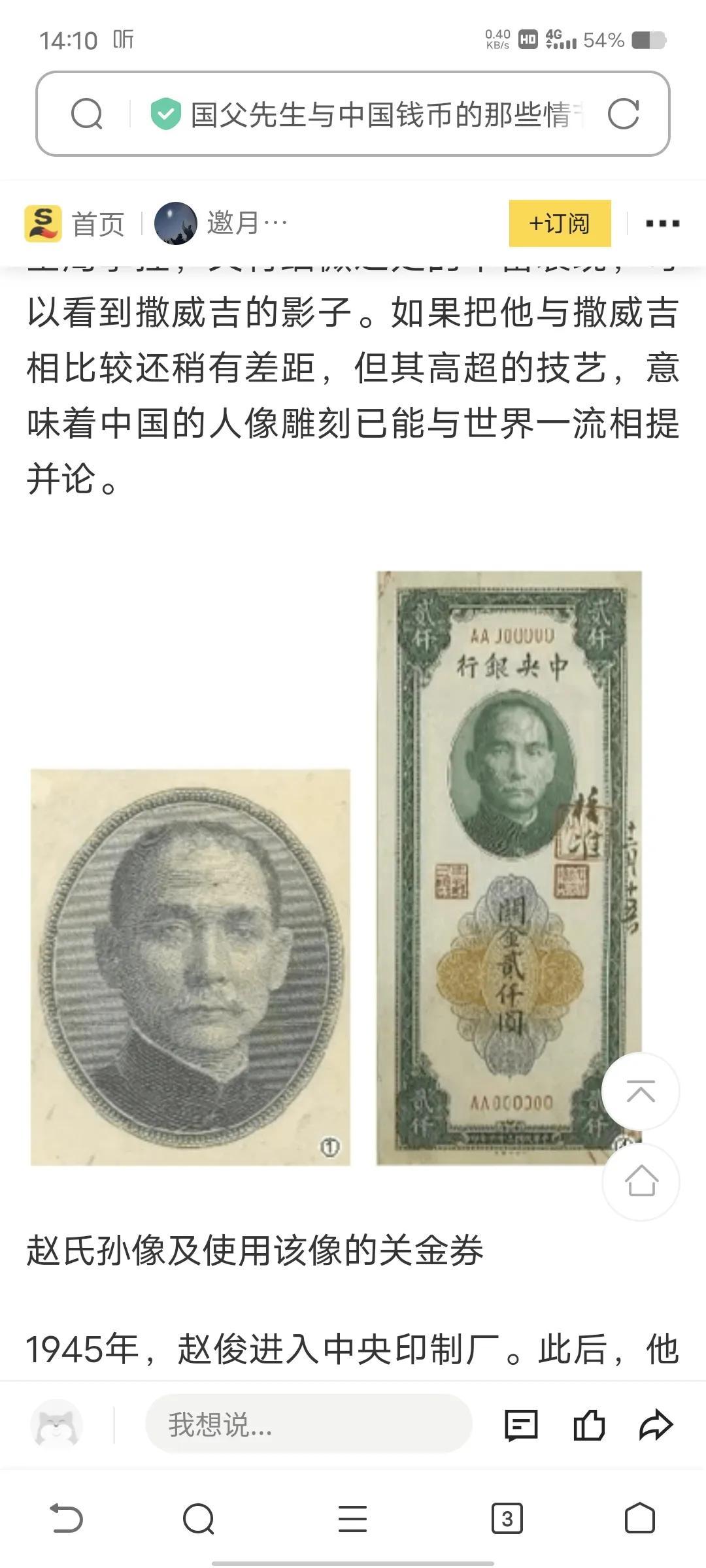Viewport: 706px width, 1568px height.
Task: View comments via the comment icon
Action: tap(521, 1425)
